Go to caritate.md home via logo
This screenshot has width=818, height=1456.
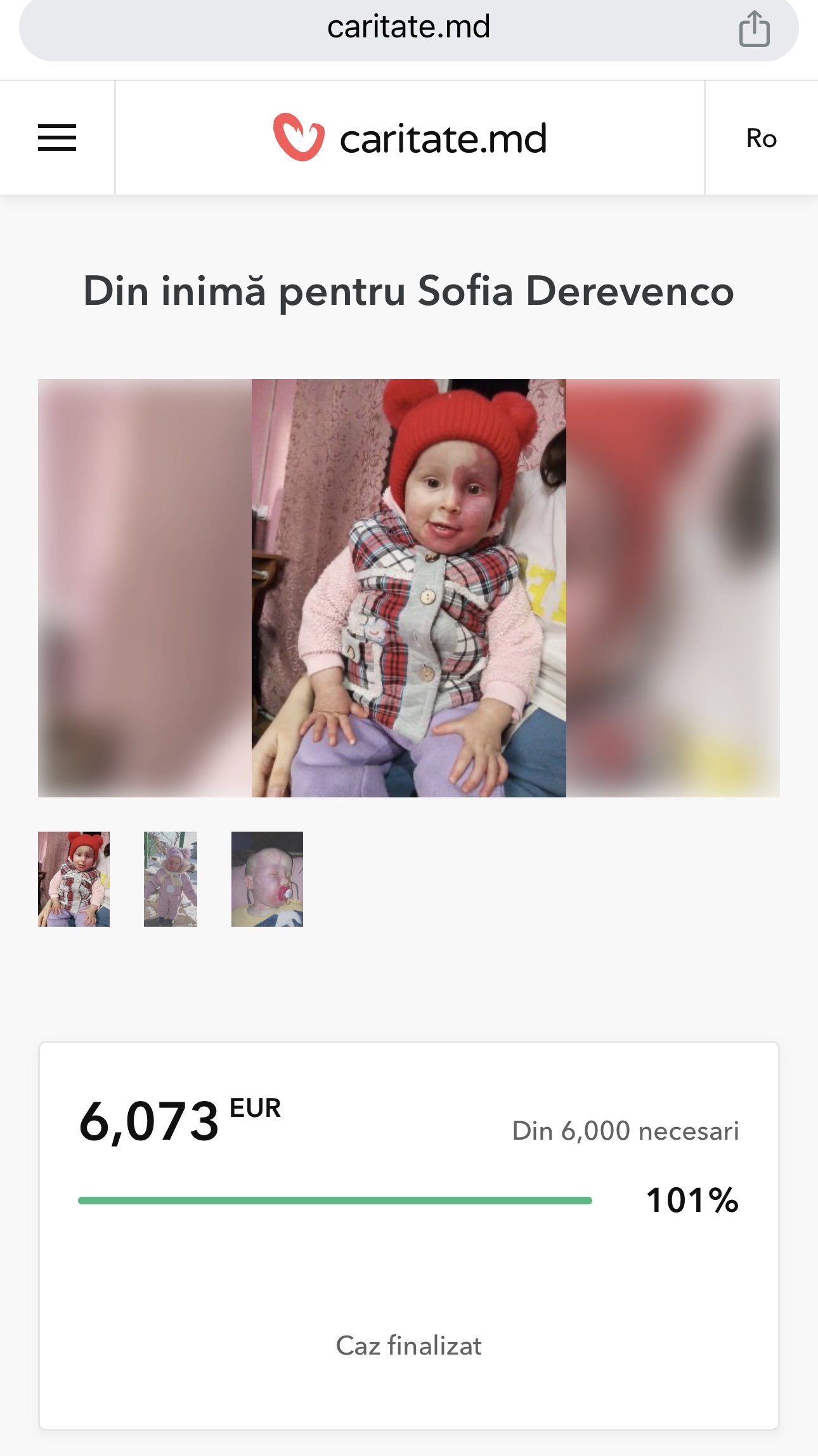(410, 138)
